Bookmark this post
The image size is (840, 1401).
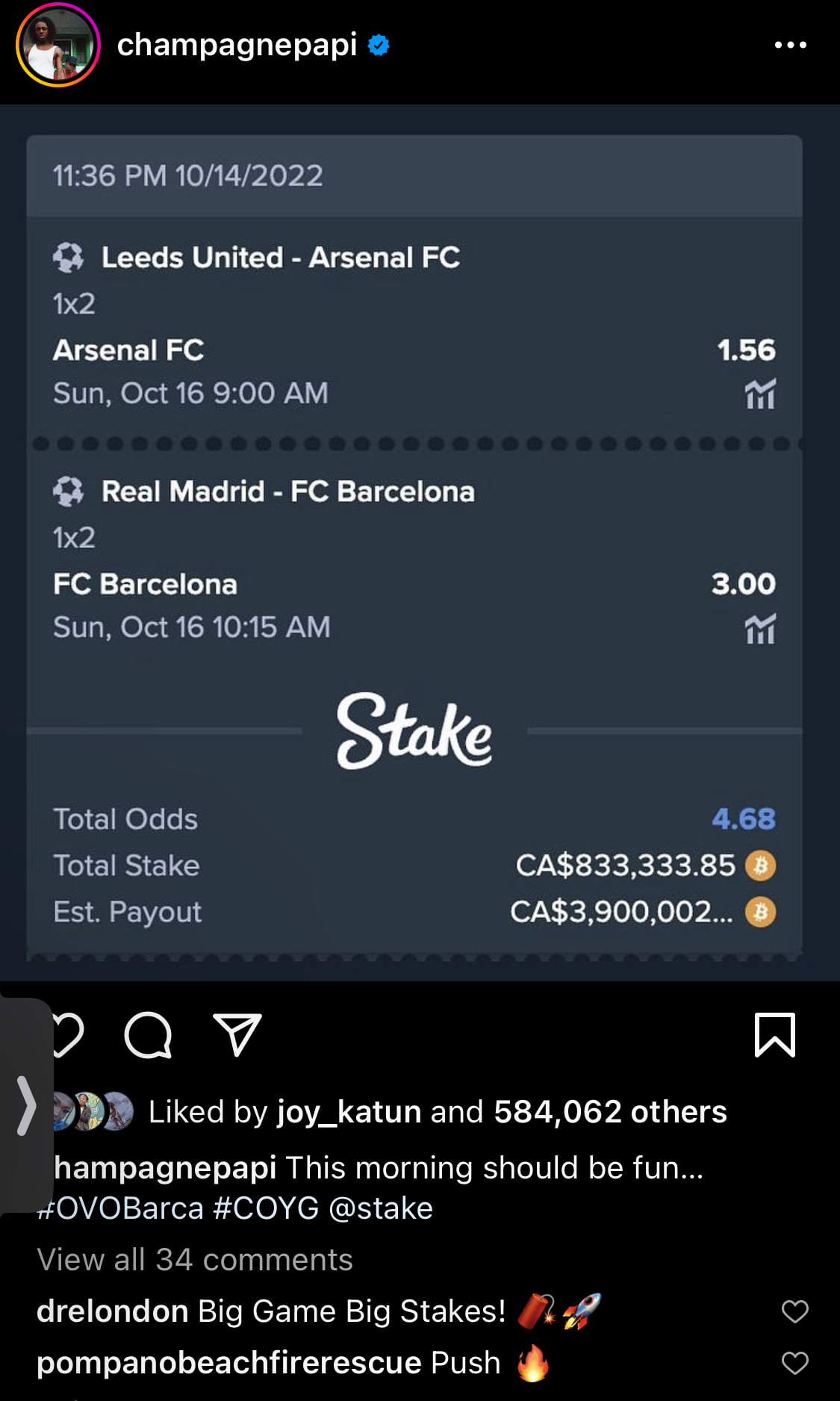[x=774, y=1035]
